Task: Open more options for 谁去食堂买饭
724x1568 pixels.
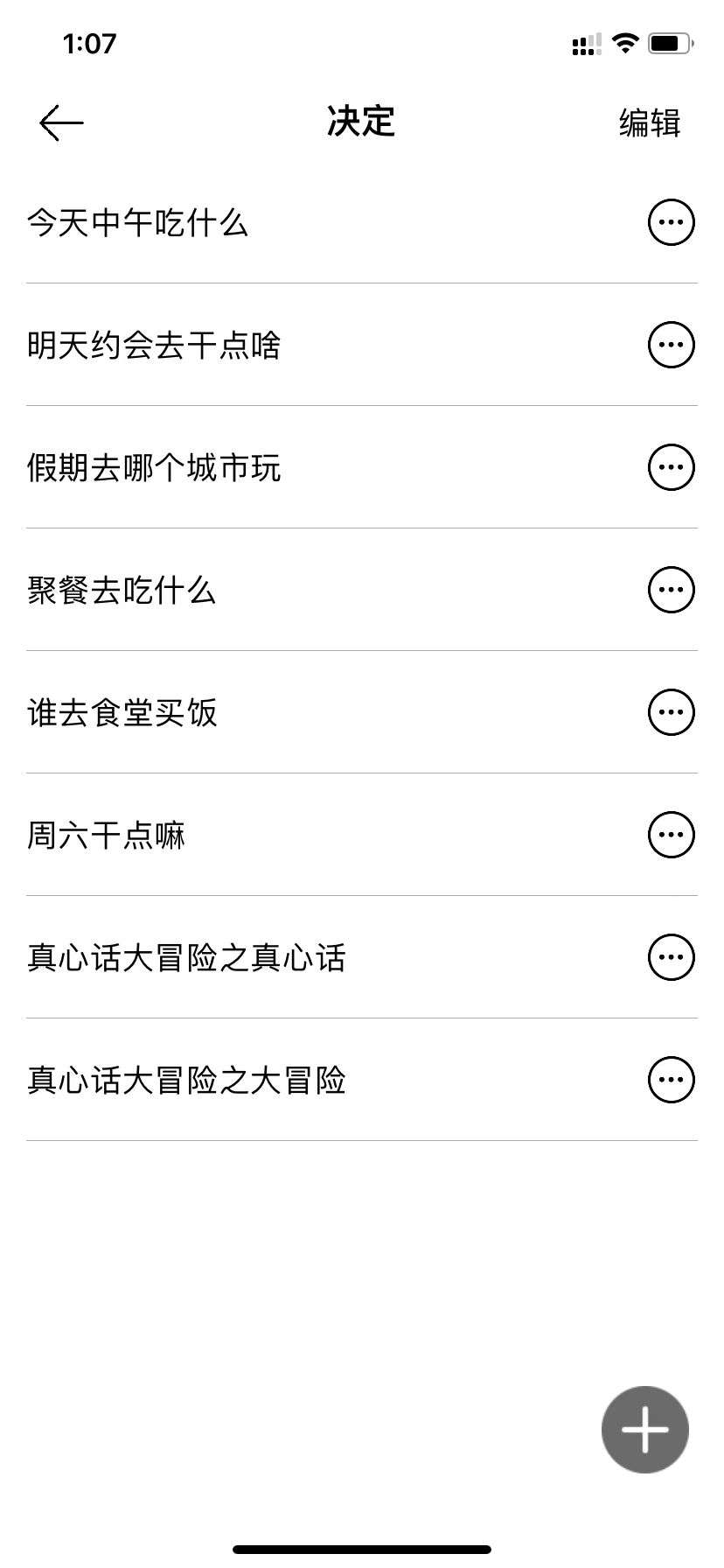Action: pyautogui.click(x=672, y=712)
